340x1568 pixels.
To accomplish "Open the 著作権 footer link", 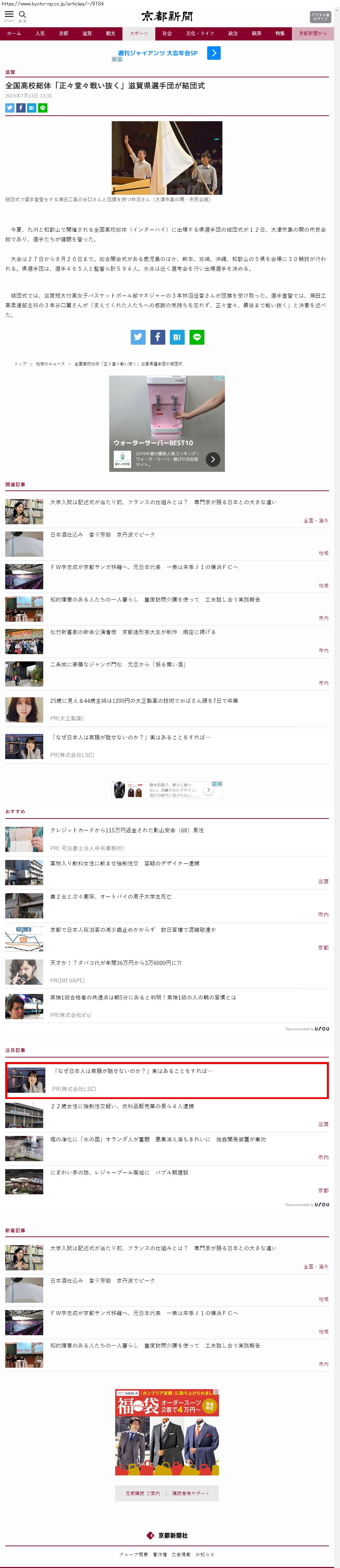I will coord(160,1554).
